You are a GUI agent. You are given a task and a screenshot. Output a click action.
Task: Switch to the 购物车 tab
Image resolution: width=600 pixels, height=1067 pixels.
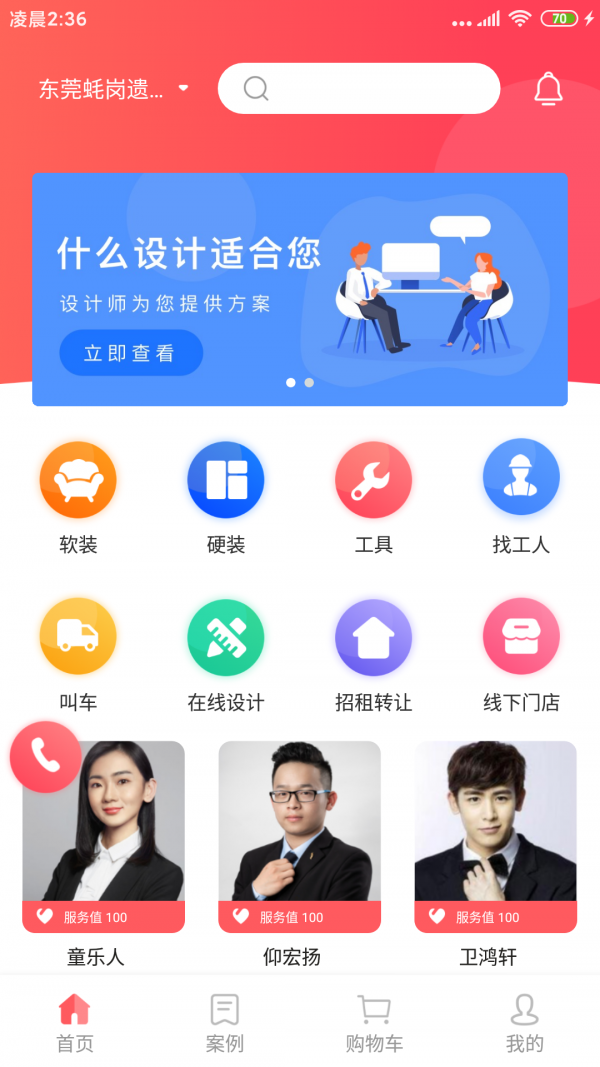pos(374,1022)
